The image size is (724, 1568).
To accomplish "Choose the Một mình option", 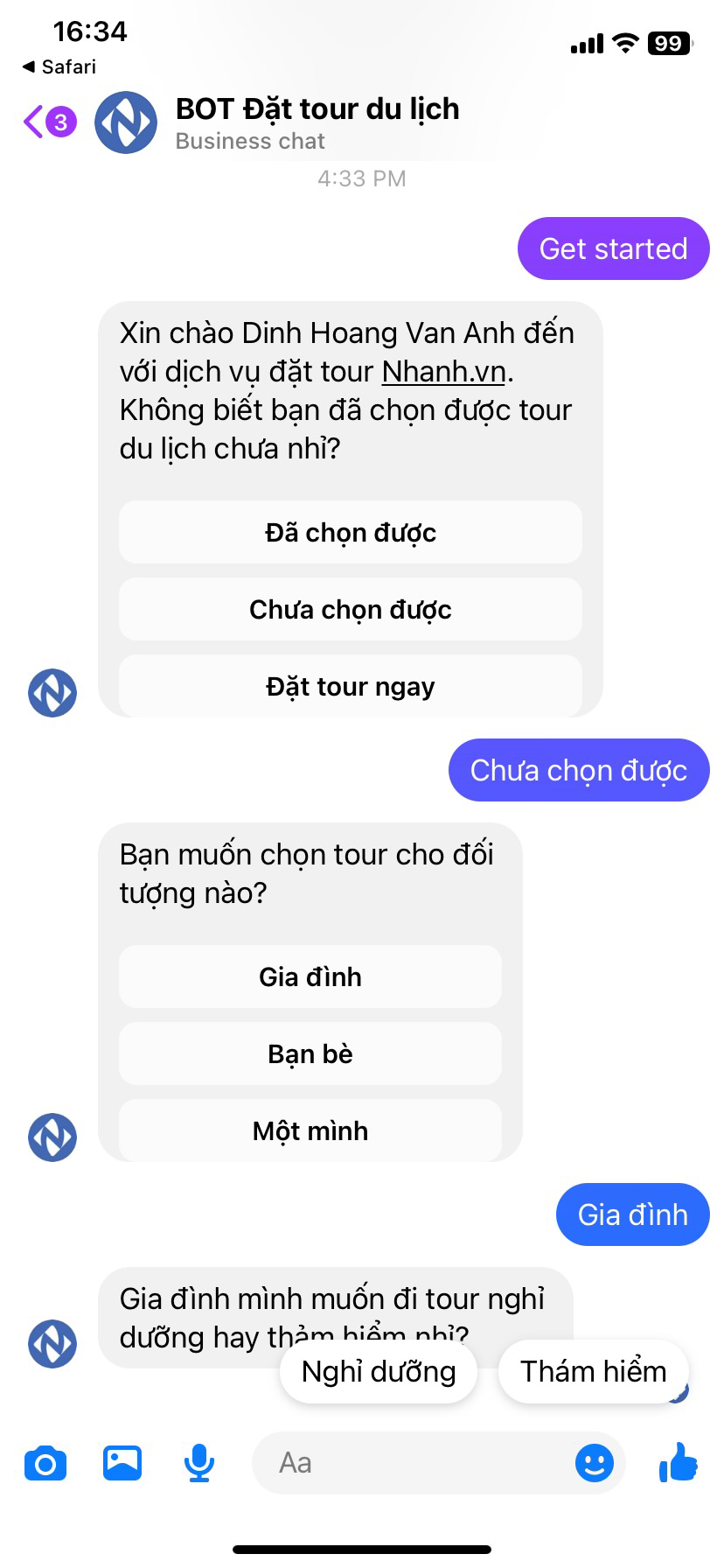I will (x=310, y=1131).
